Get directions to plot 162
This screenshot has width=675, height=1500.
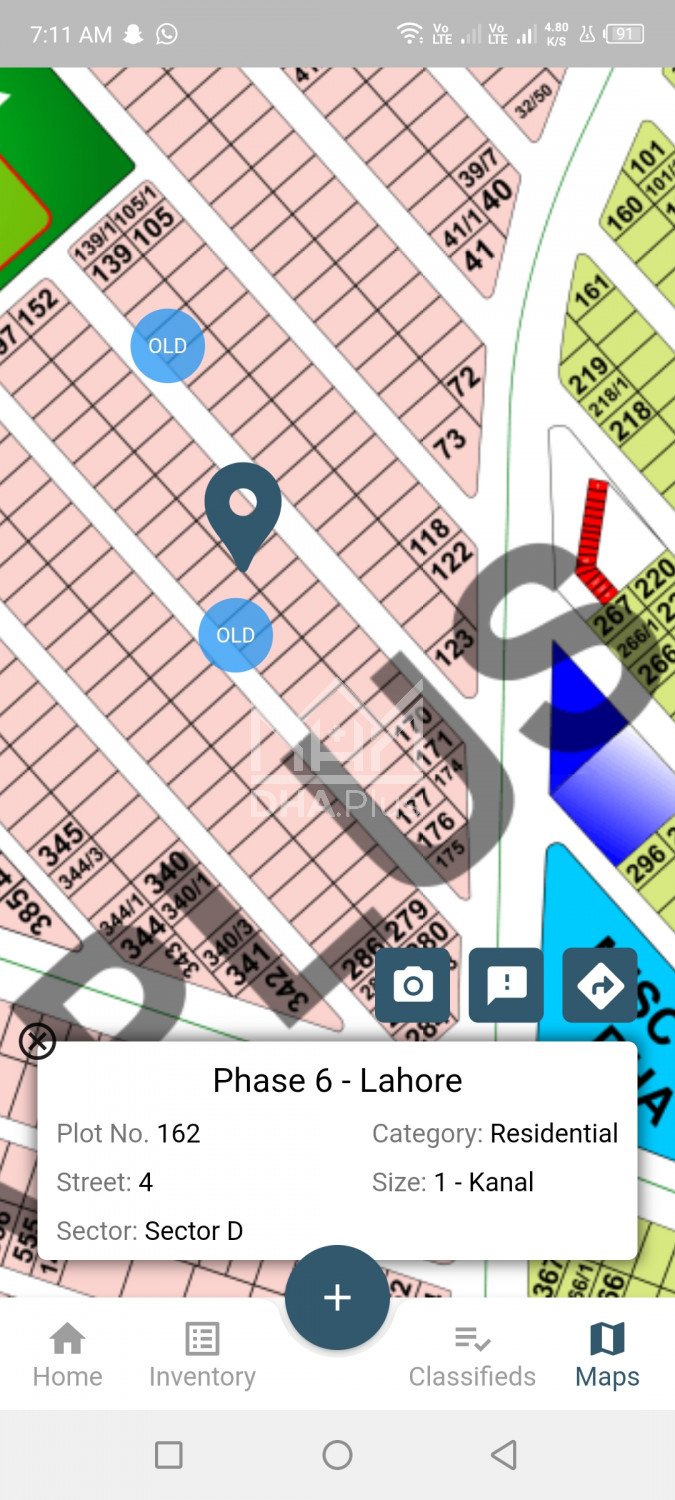[600, 985]
